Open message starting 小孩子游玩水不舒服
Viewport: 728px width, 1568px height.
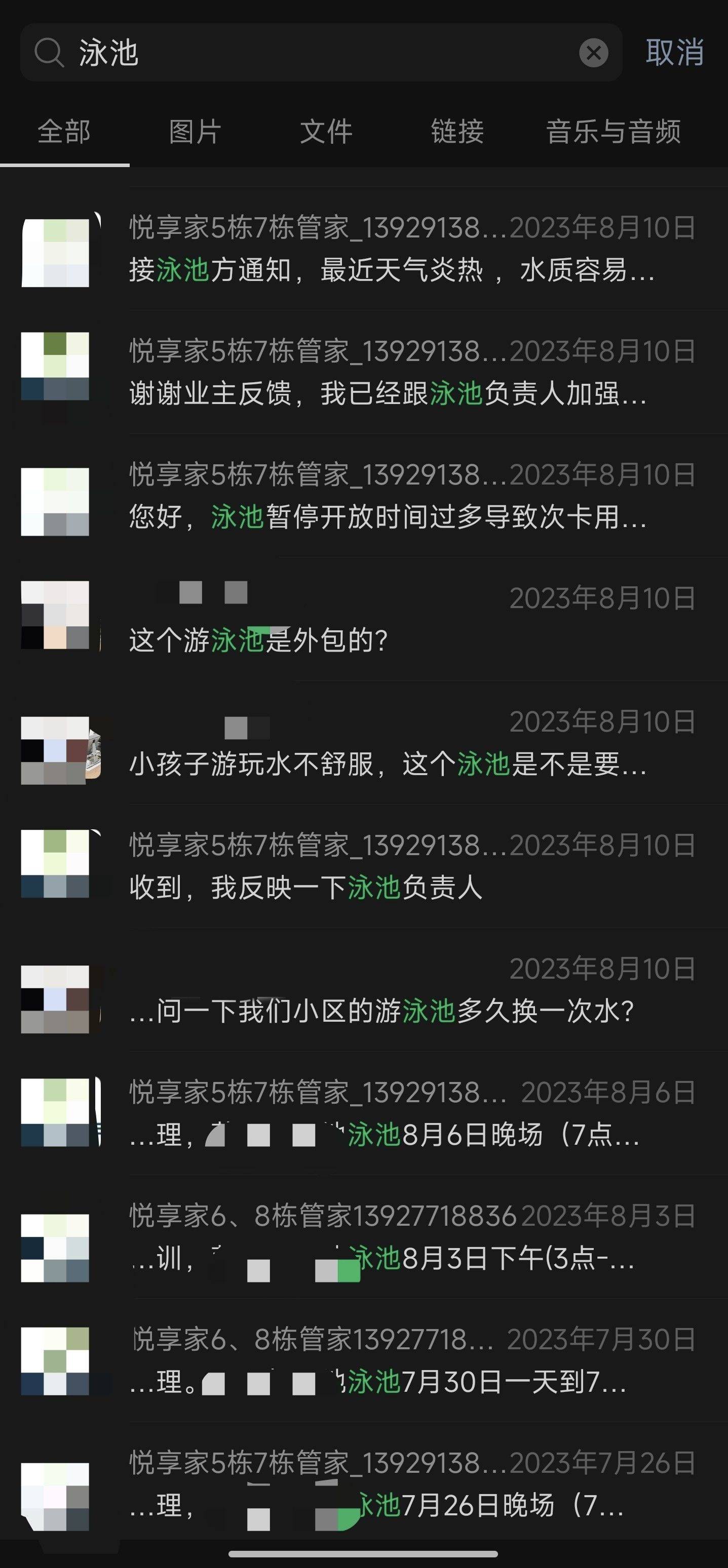364,743
